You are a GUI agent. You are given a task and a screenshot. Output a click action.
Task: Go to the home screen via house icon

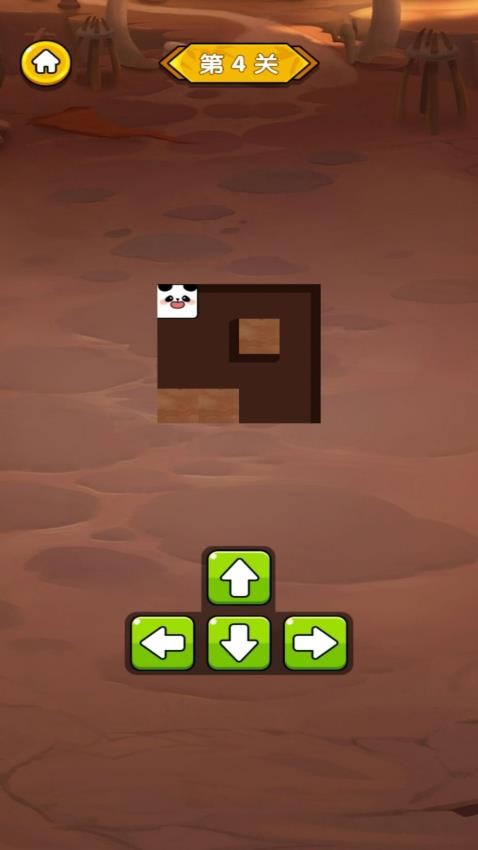[46, 63]
